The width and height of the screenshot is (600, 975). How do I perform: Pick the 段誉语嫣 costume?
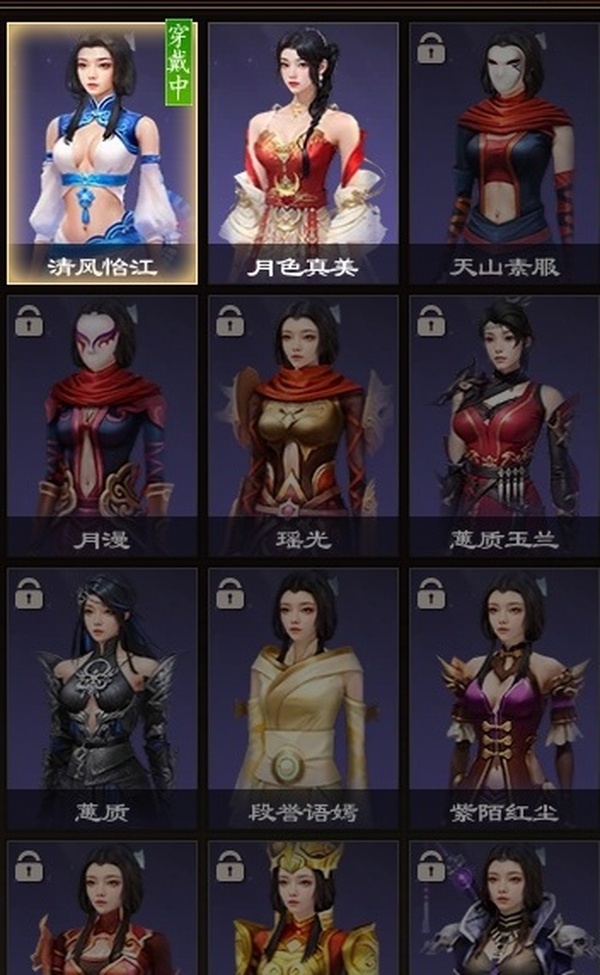(303, 698)
